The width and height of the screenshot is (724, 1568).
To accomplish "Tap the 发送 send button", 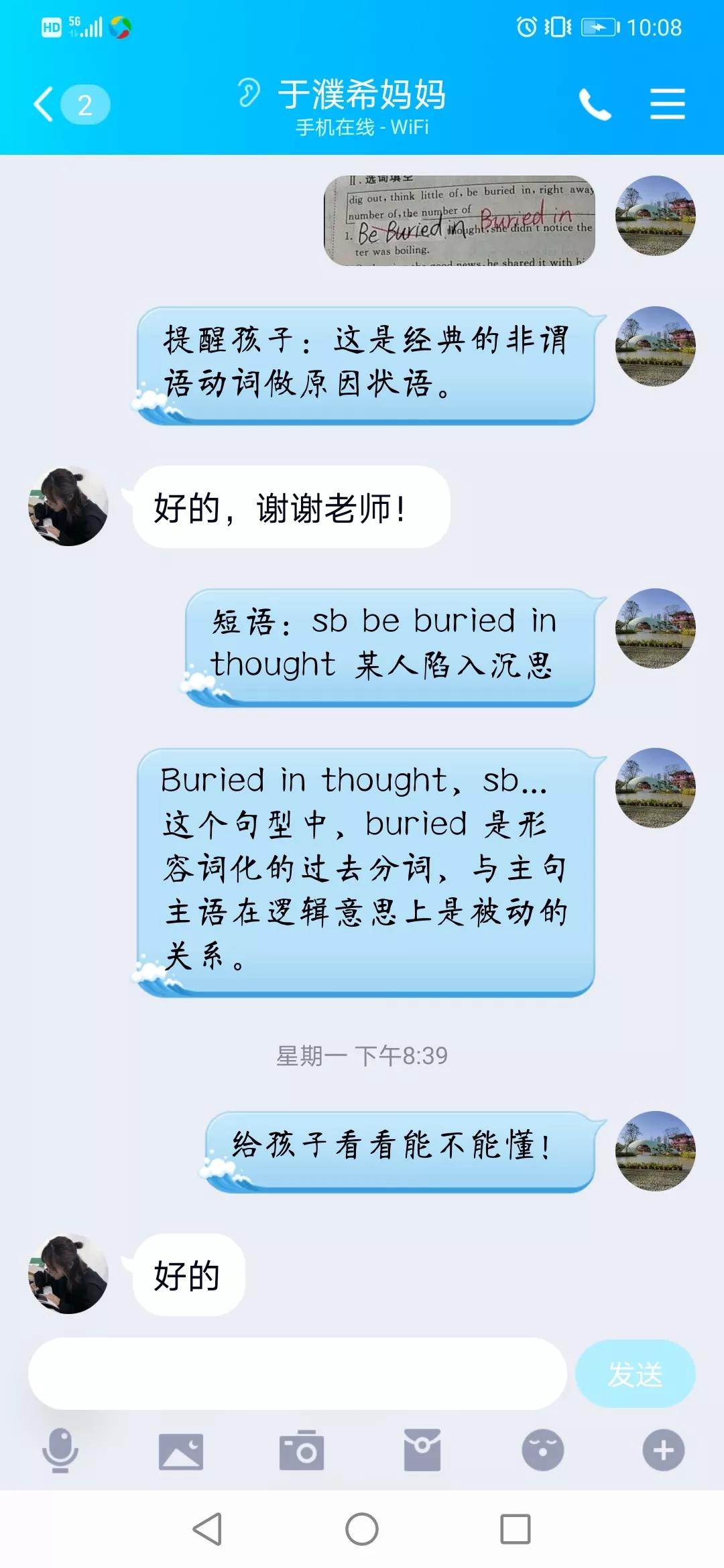I will 635,1374.
